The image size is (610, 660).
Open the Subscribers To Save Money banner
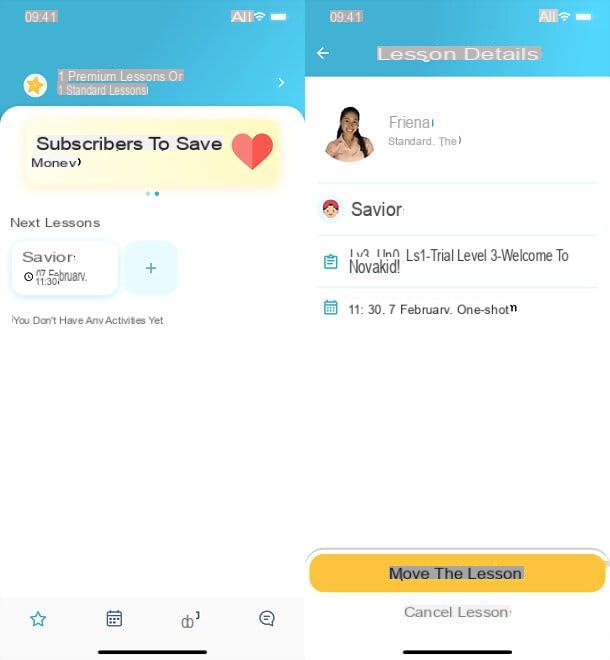click(152, 151)
